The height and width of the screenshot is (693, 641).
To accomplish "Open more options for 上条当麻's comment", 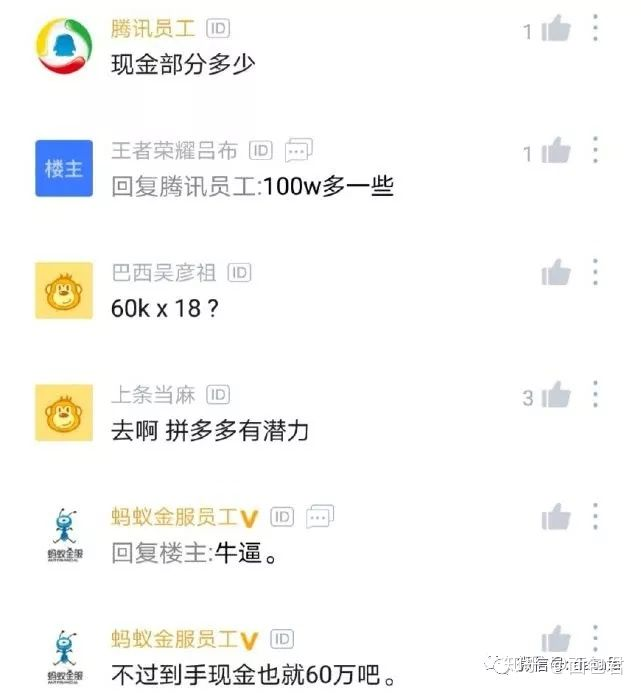I will (595, 395).
